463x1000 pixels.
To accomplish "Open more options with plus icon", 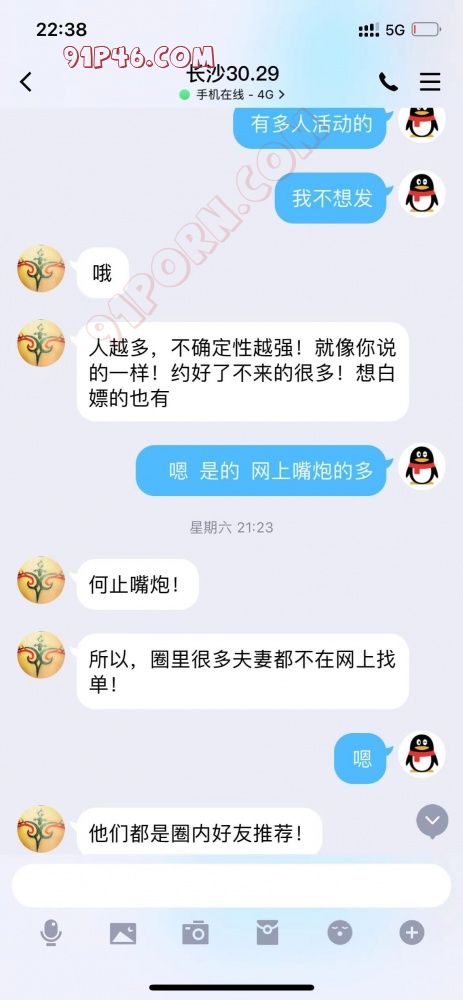I will click(x=412, y=933).
